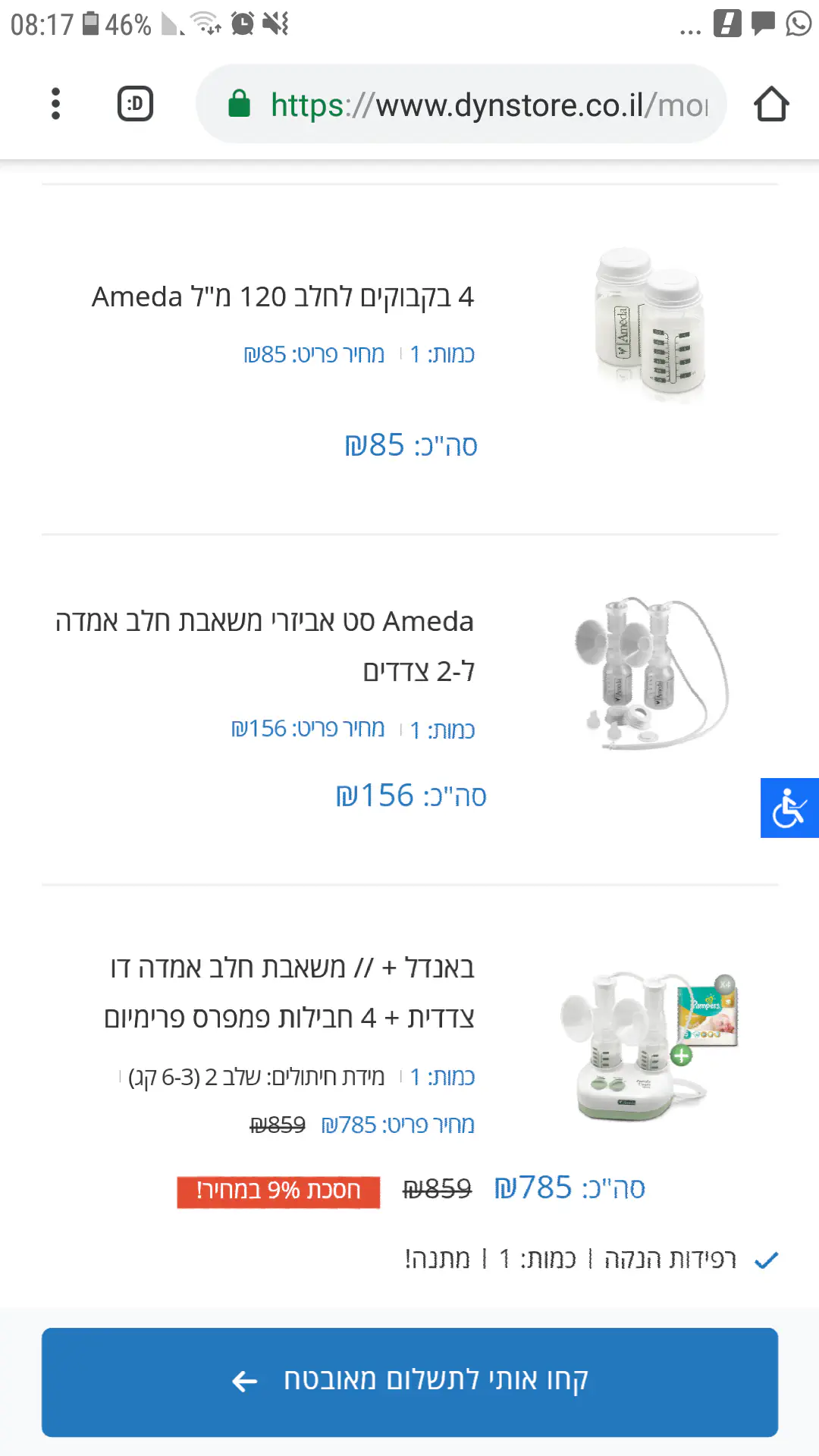Open the Ameda double pump accessories set product
The height and width of the screenshot is (1456, 819).
coord(264,645)
